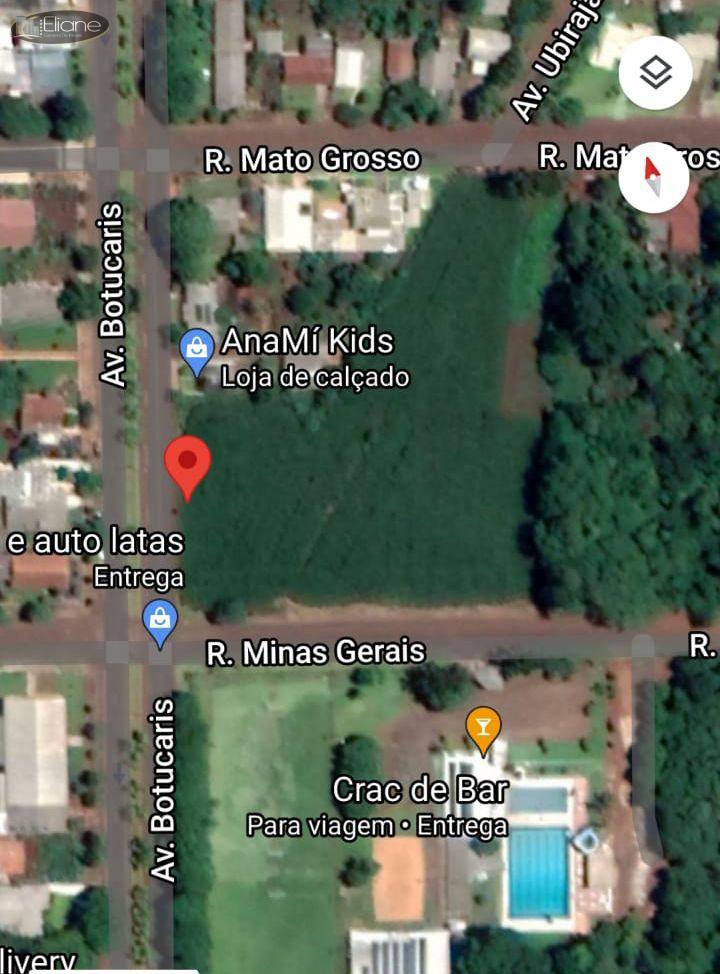Open the AnaMí Kids shoe store marker
720x974 pixels.
(197, 349)
